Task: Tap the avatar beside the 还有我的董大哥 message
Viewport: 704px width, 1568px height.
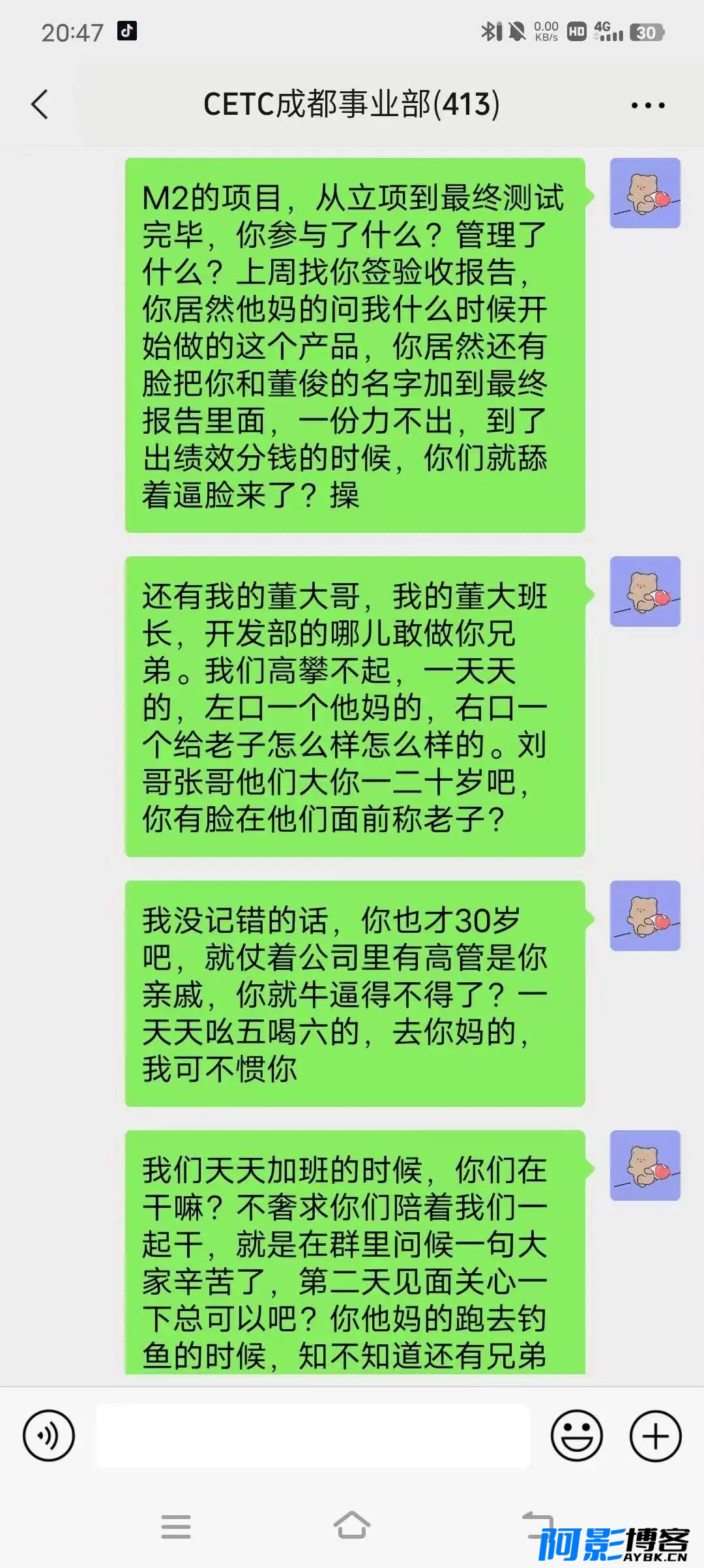Action: [645, 592]
